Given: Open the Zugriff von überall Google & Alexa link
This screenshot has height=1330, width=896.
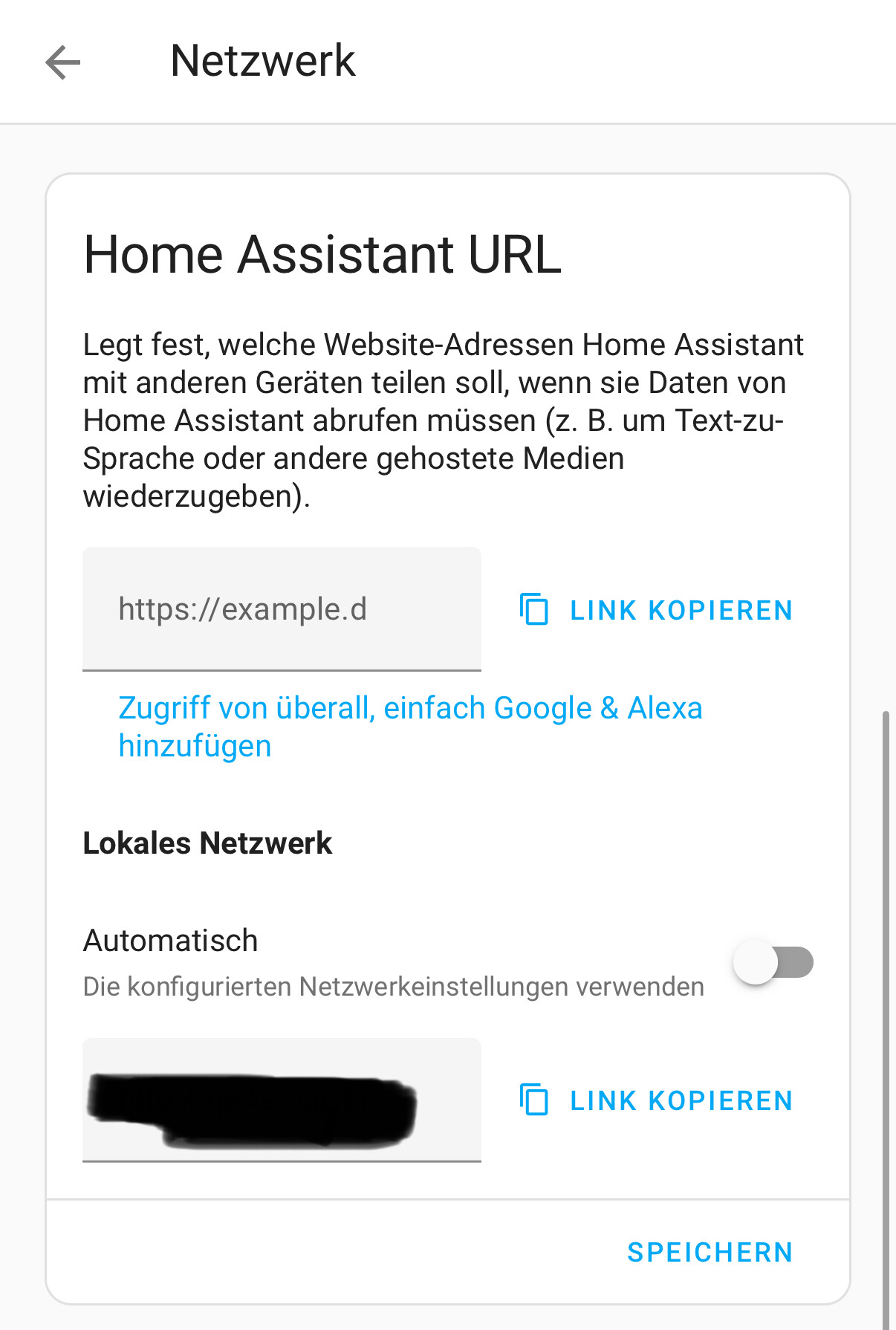Looking at the screenshot, I should click(x=409, y=726).
